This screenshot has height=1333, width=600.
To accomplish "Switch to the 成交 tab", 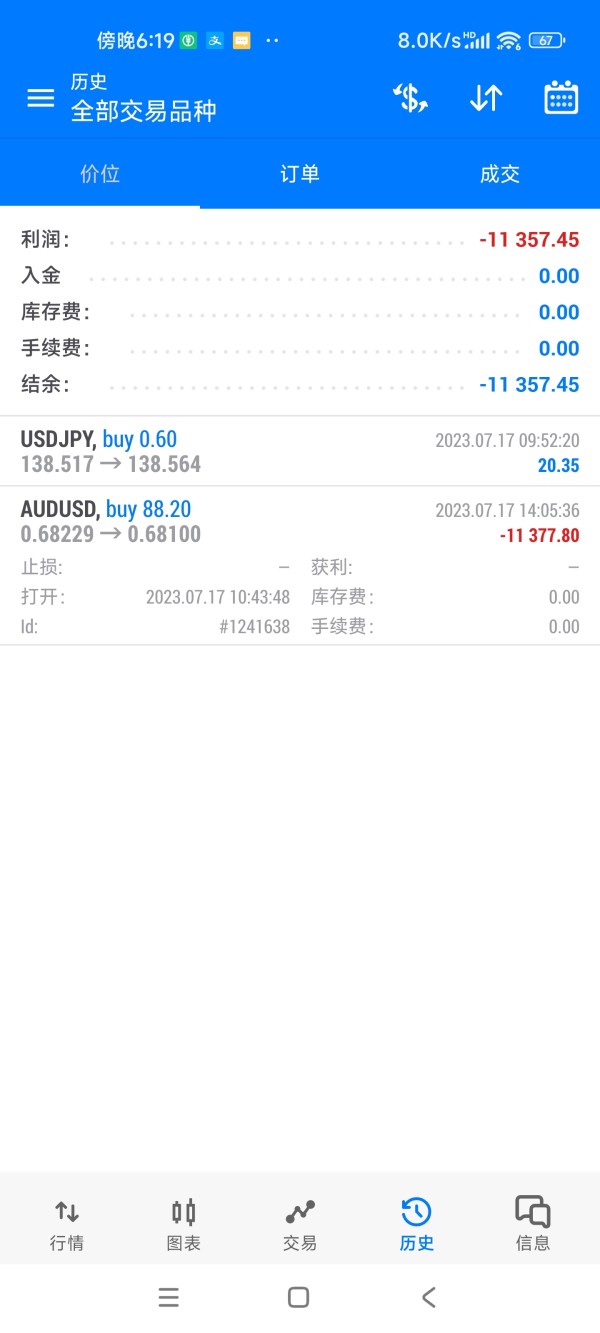I will [500, 174].
